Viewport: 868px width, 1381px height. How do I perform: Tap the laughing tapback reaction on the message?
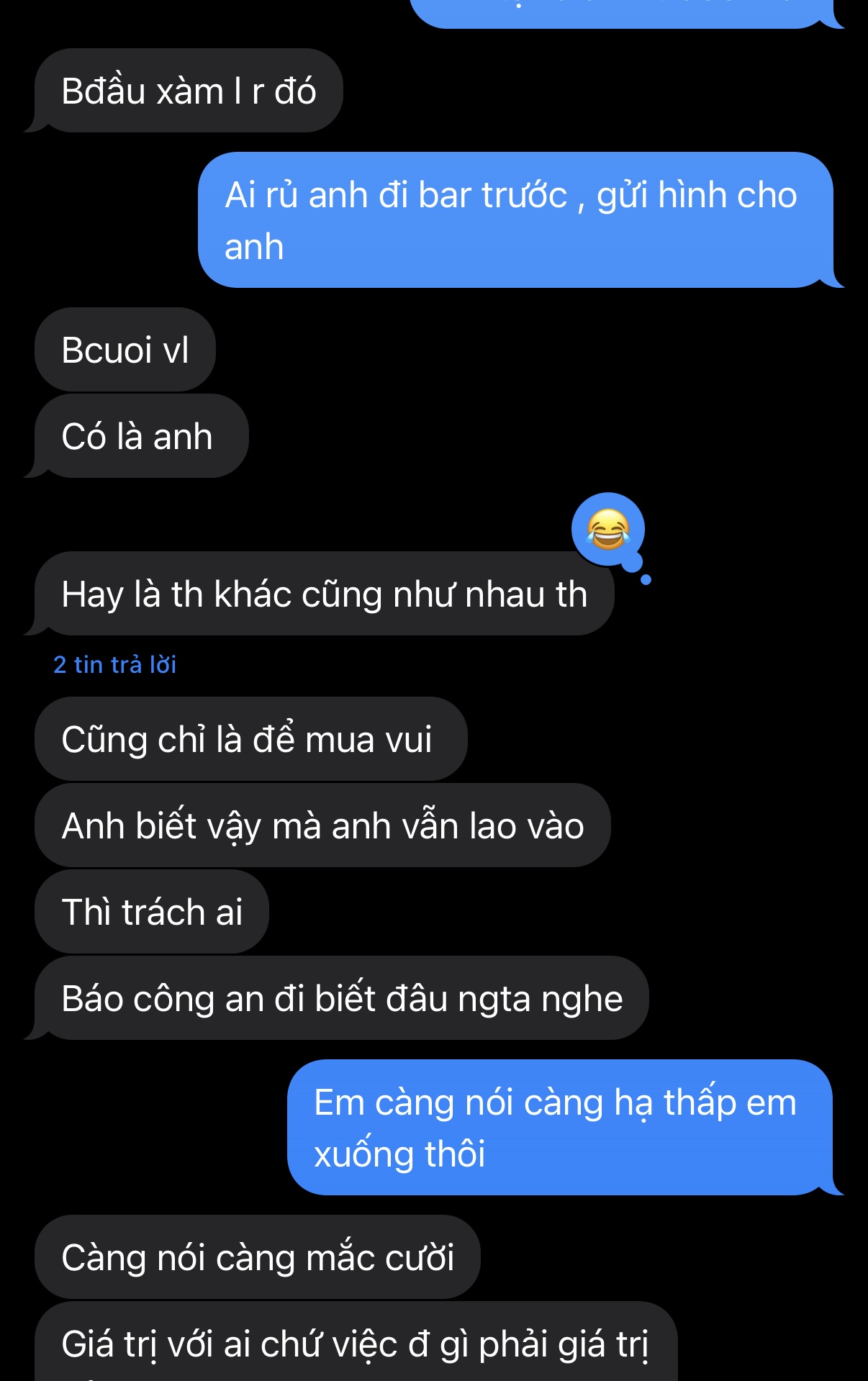(x=608, y=530)
